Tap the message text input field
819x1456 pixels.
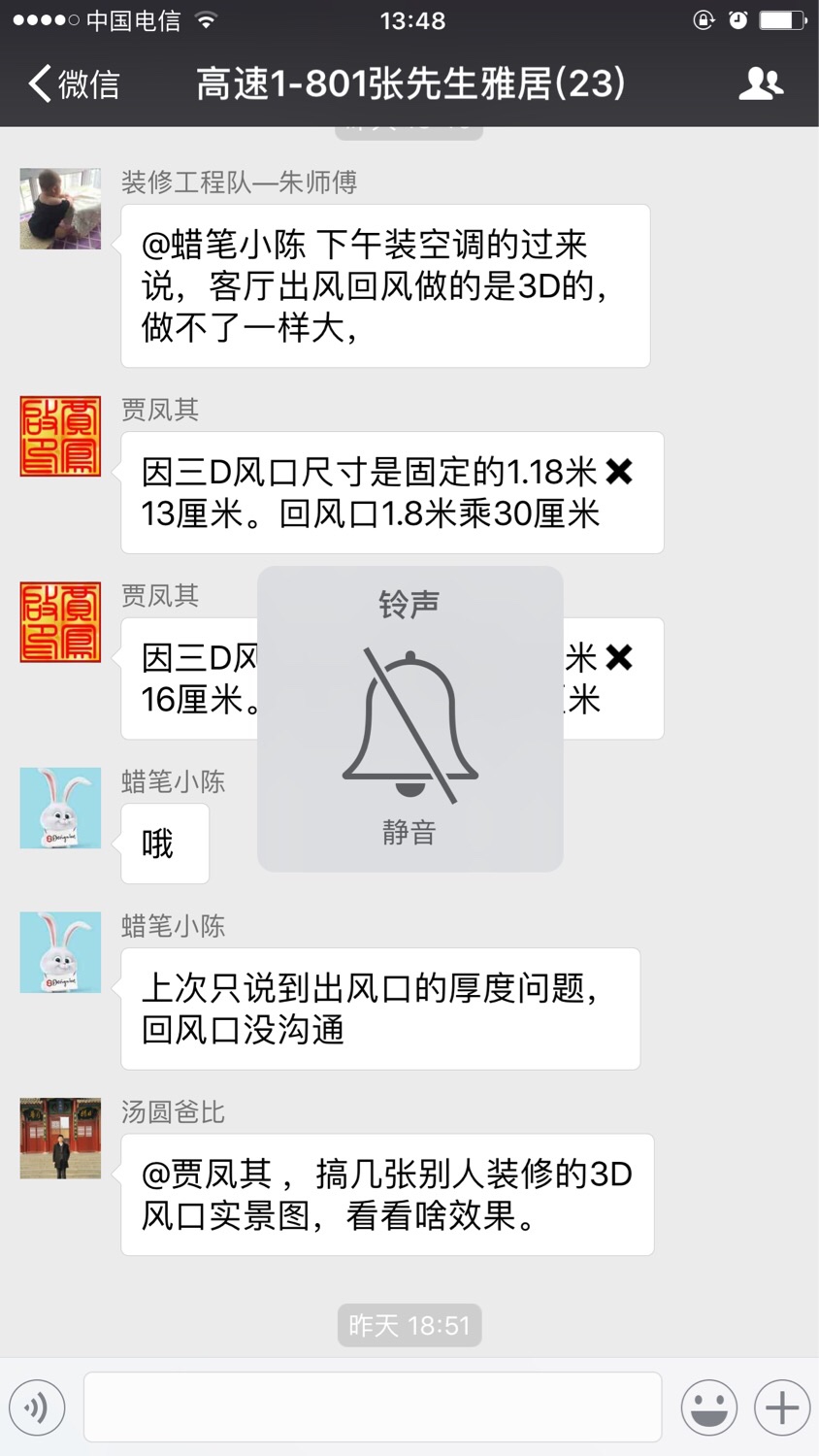point(373,1406)
